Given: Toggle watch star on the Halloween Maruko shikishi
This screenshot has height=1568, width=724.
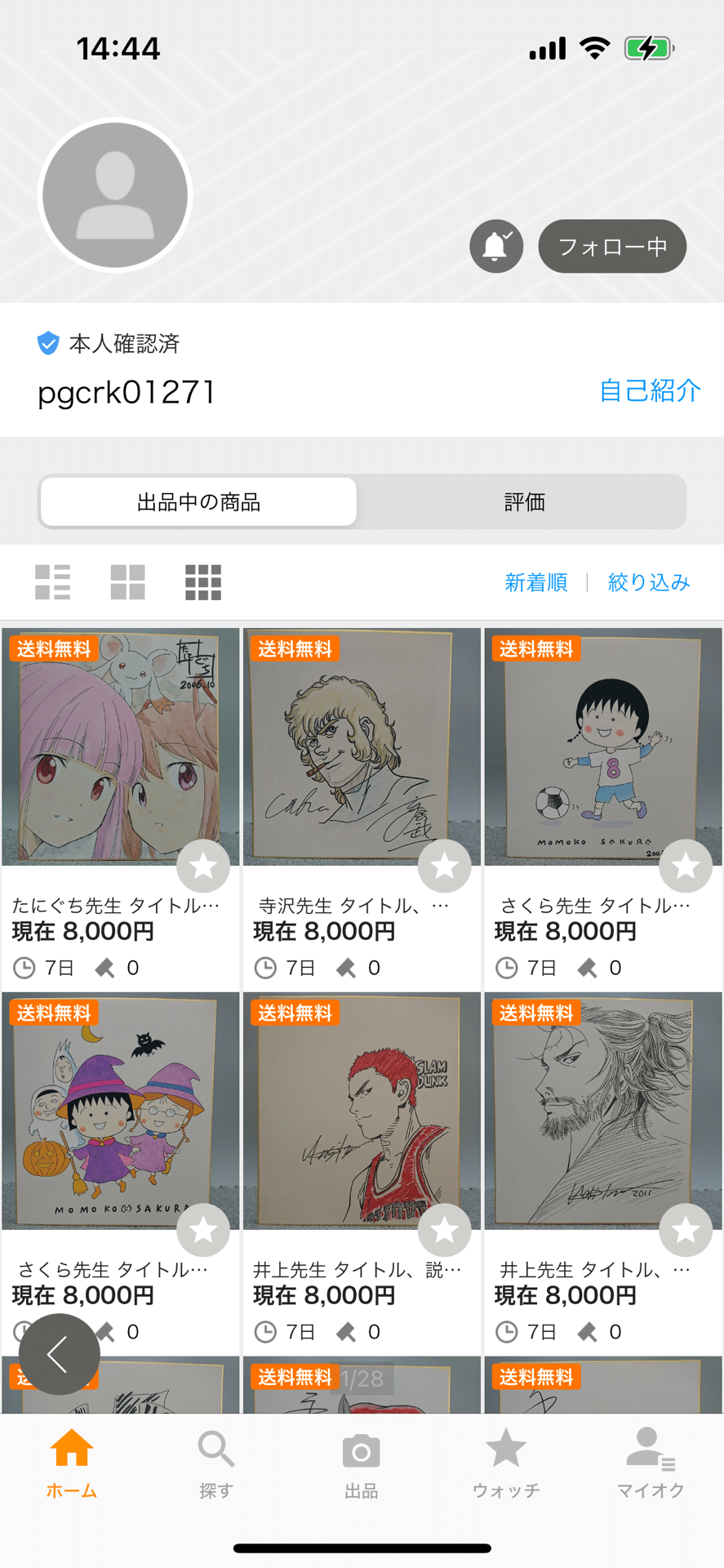Looking at the screenshot, I should (x=203, y=1230).
